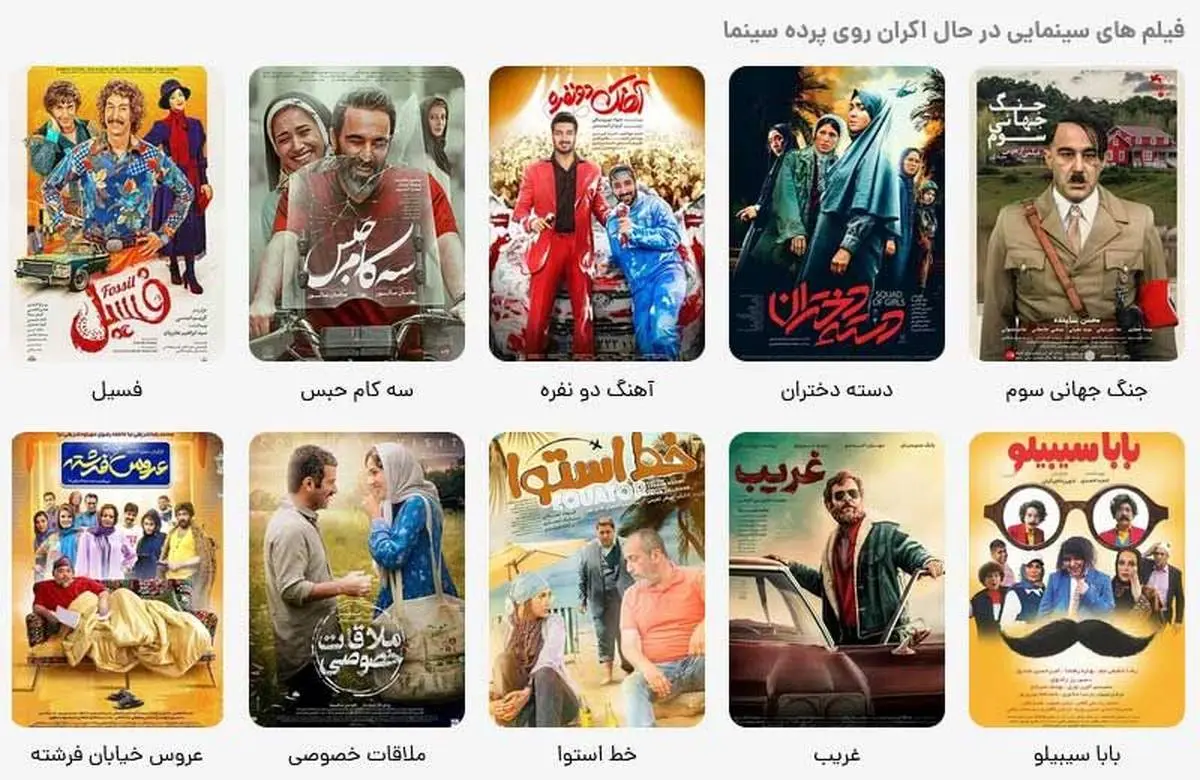Viewport: 1200px width, 780px height.
Task: Select the خط استوا movie poster
Action: click(597, 579)
